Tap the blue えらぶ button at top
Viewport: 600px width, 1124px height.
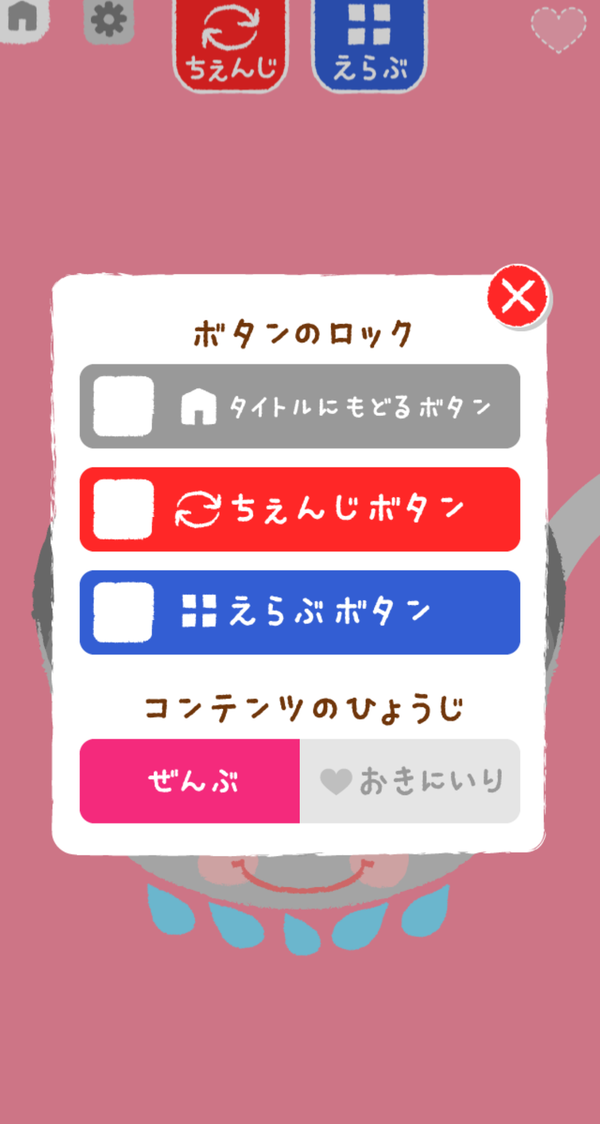point(369,44)
